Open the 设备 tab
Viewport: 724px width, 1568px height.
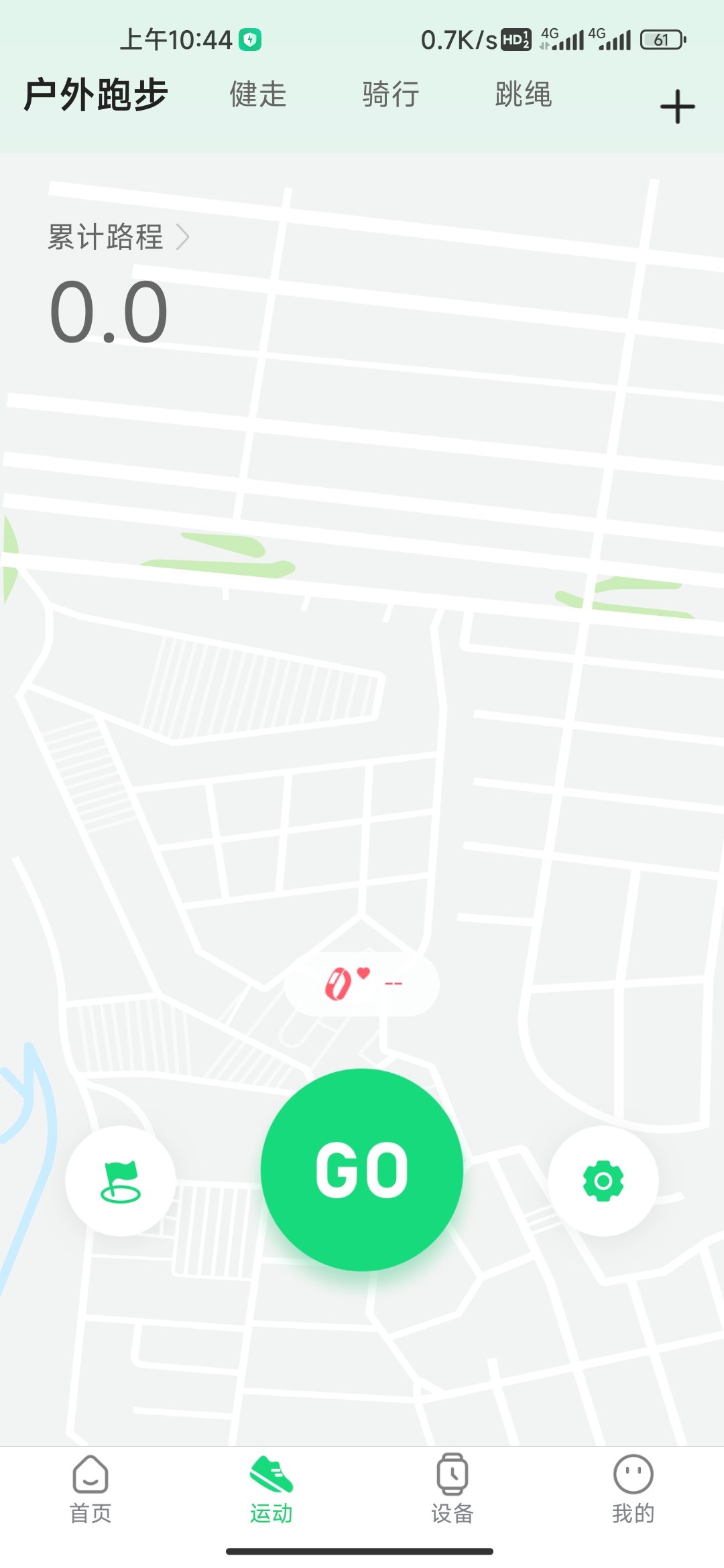tap(452, 1489)
